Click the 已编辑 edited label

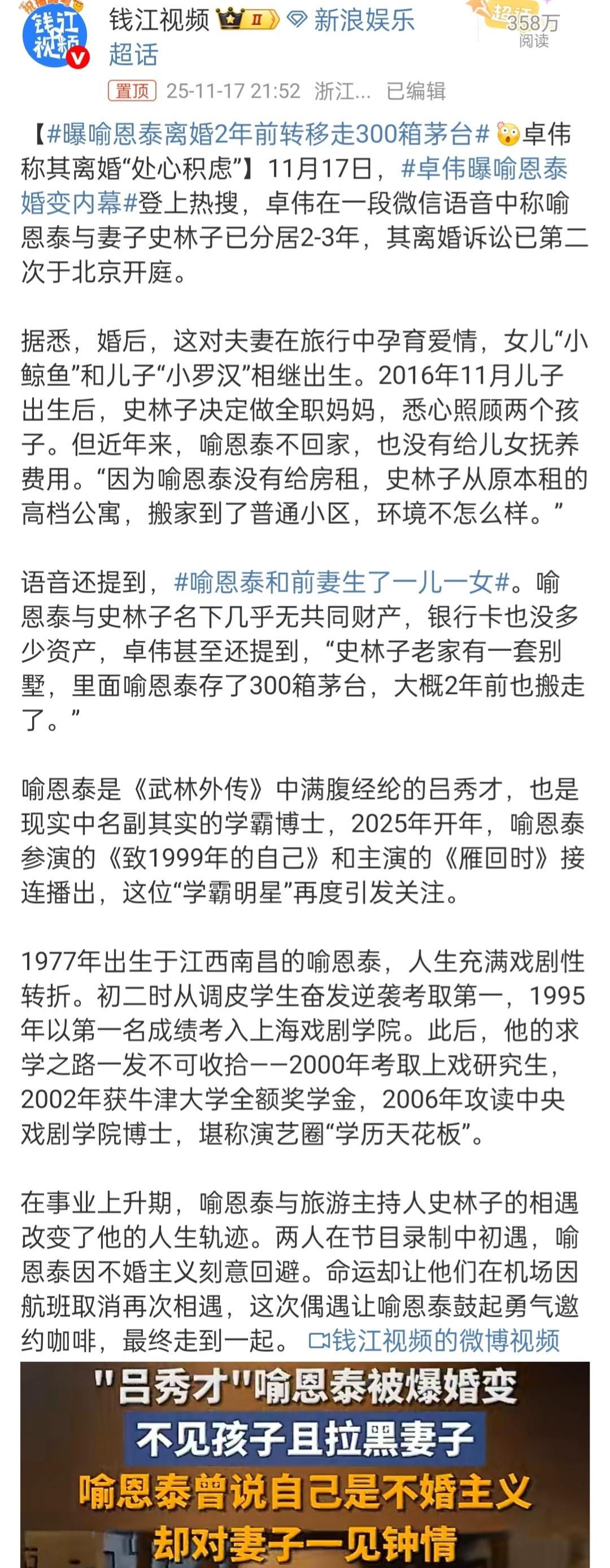[x=416, y=89]
